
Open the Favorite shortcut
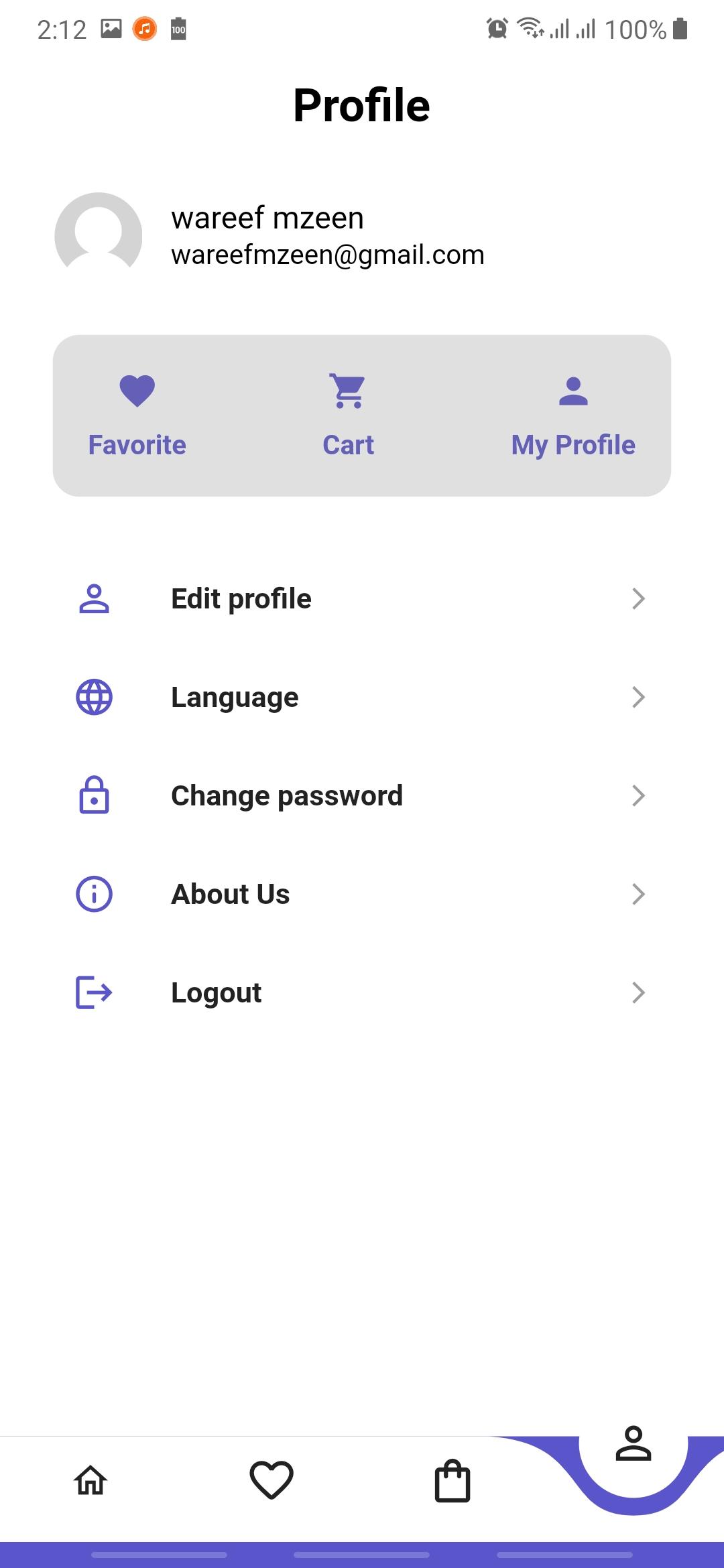(137, 416)
